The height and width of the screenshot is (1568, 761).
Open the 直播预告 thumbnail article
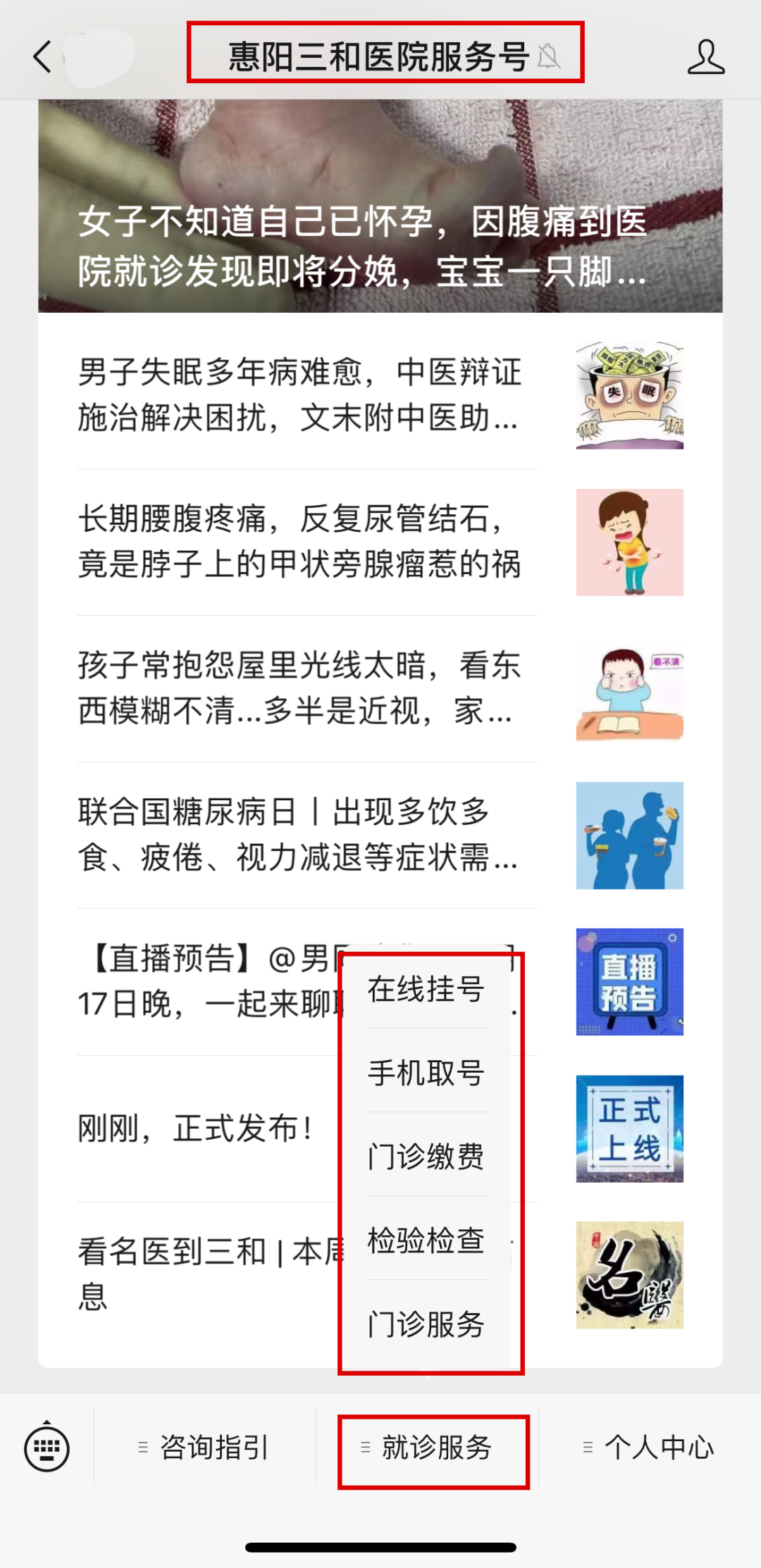coord(629,981)
